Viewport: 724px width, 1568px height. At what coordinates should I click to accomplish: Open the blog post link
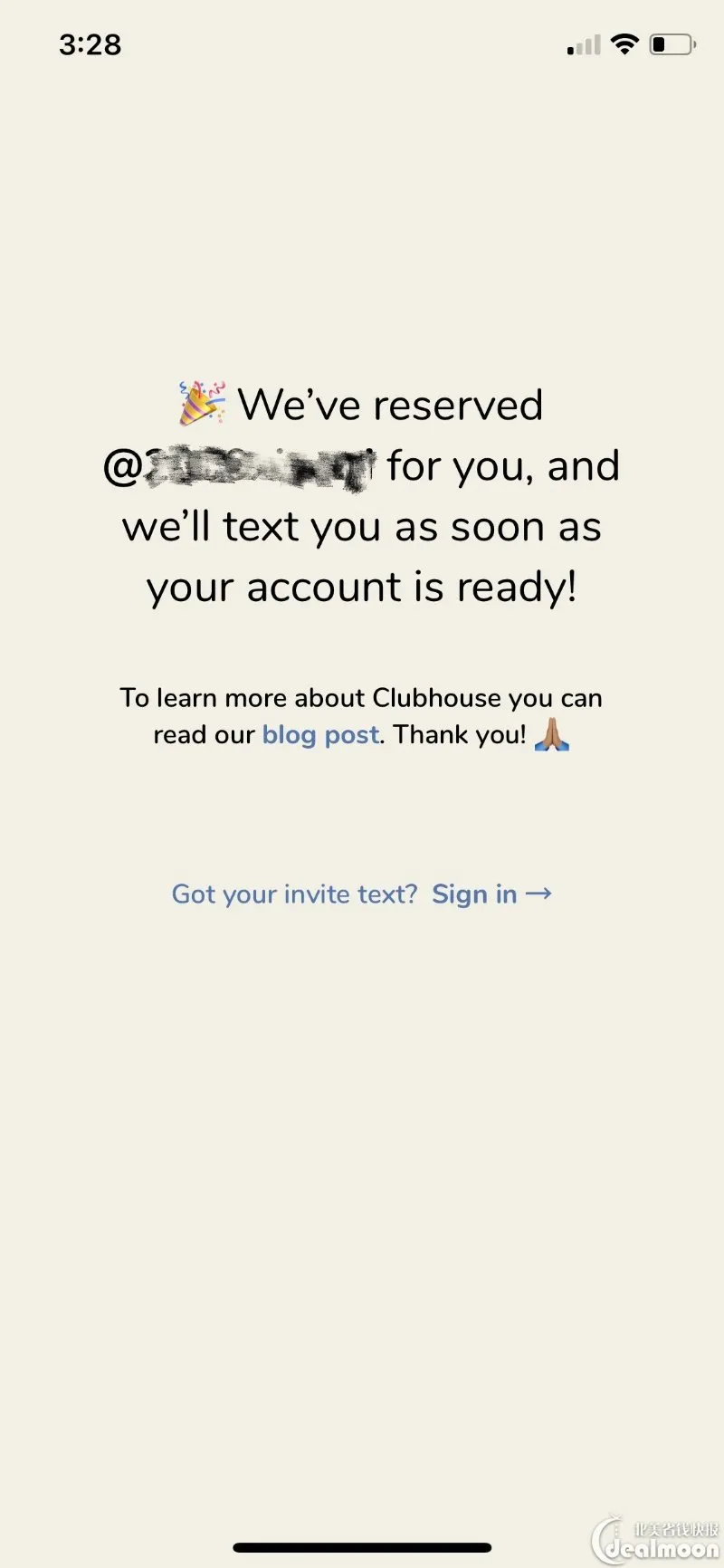[320, 734]
